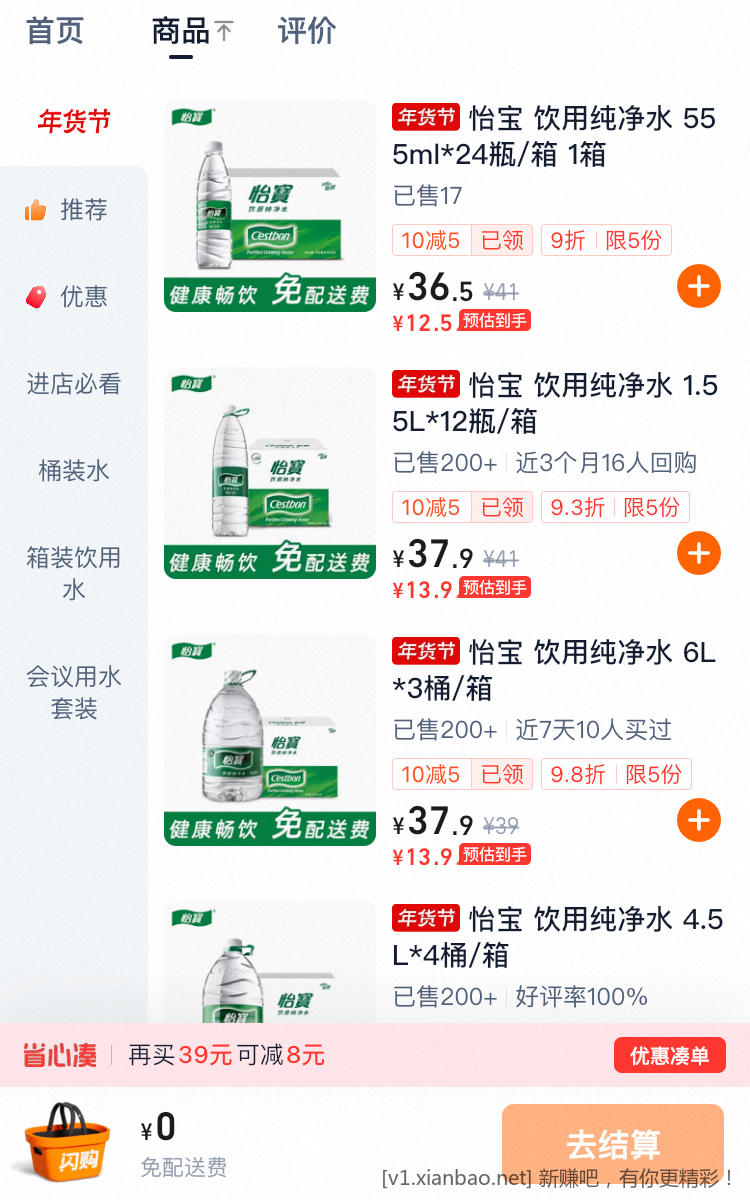Open the 年货节 section in sidebar

(x=73, y=122)
